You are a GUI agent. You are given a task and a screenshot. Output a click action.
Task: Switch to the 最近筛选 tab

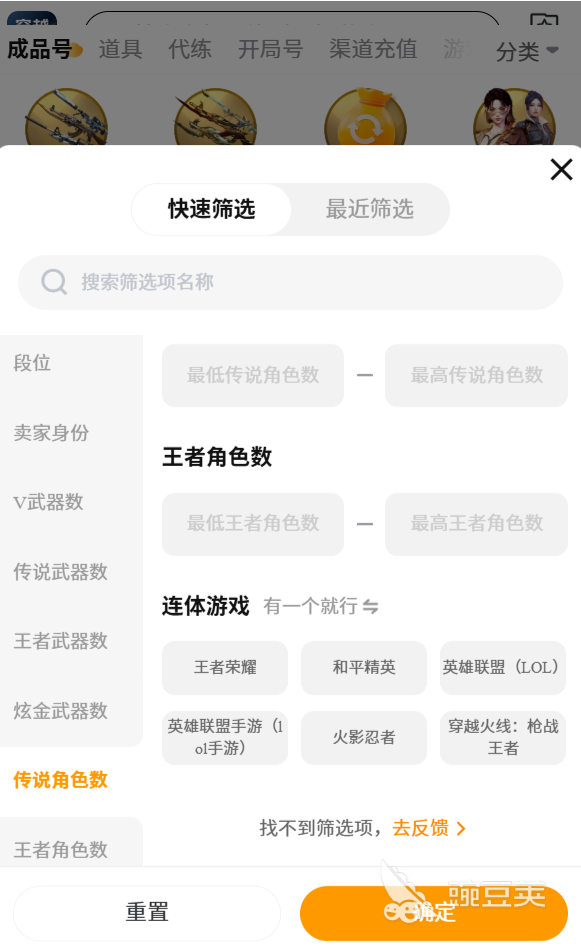[370, 209]
